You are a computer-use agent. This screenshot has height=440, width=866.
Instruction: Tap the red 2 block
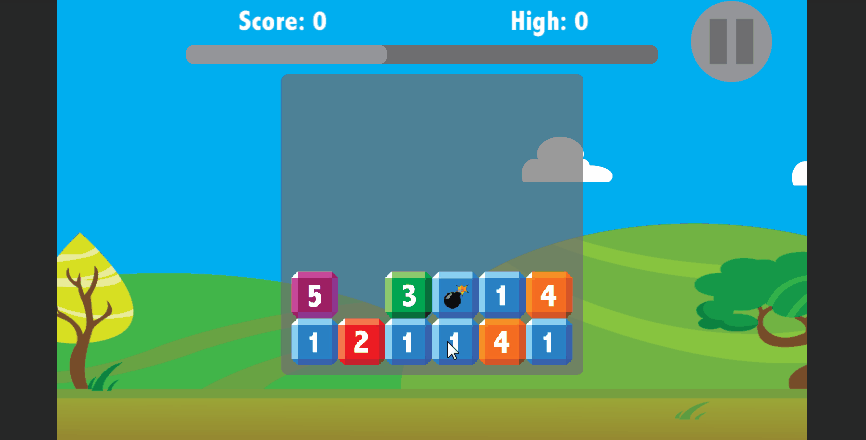[361, 342]
